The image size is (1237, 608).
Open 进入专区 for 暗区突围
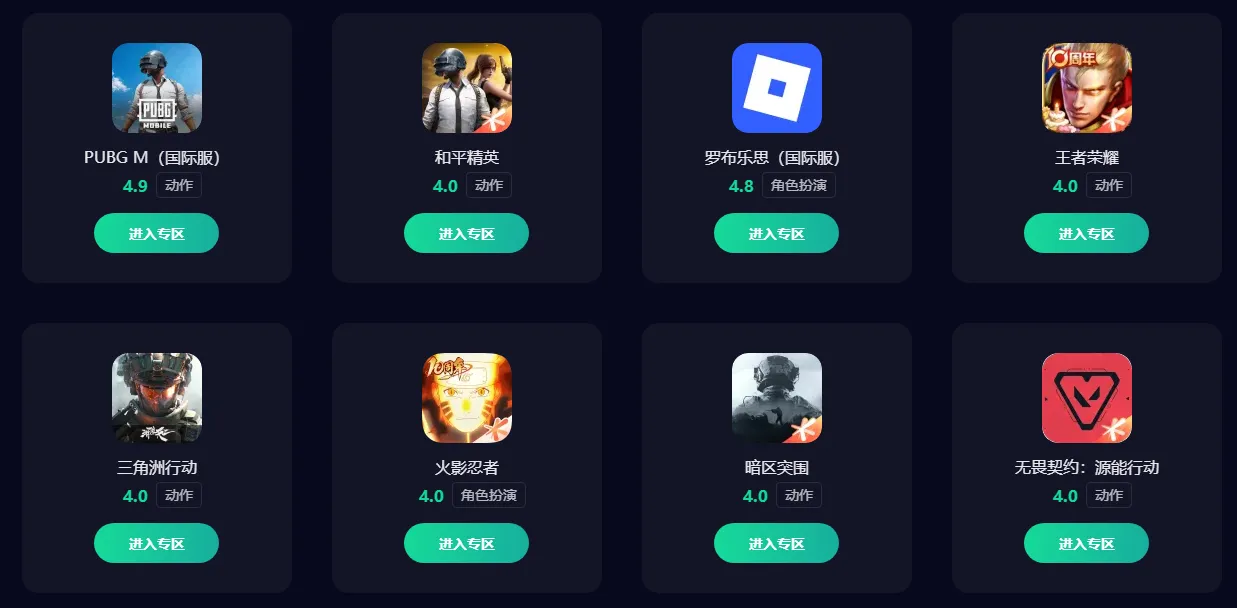[x=776, y=543]
